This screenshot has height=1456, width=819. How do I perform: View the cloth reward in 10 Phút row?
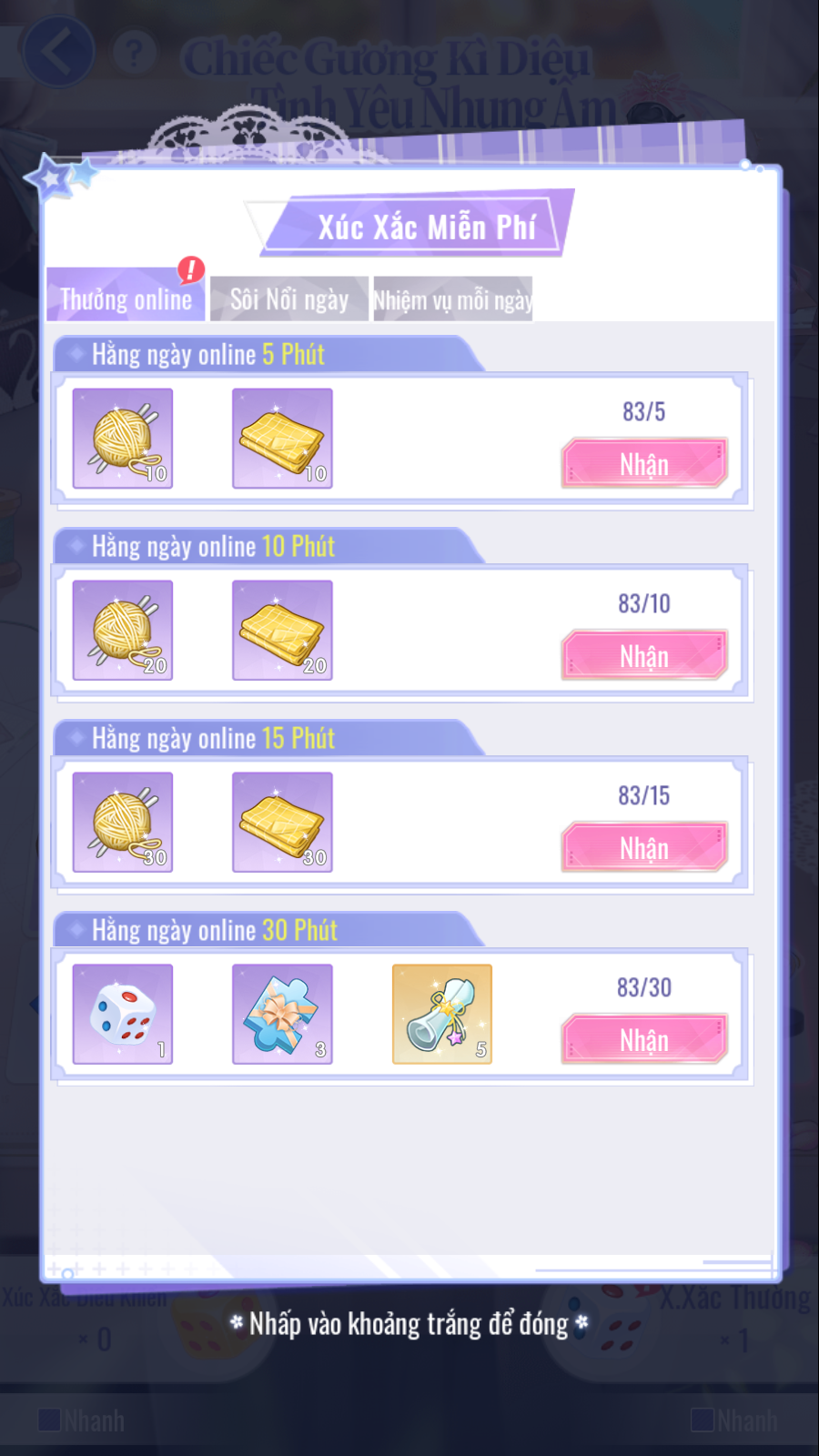[282, 631]
